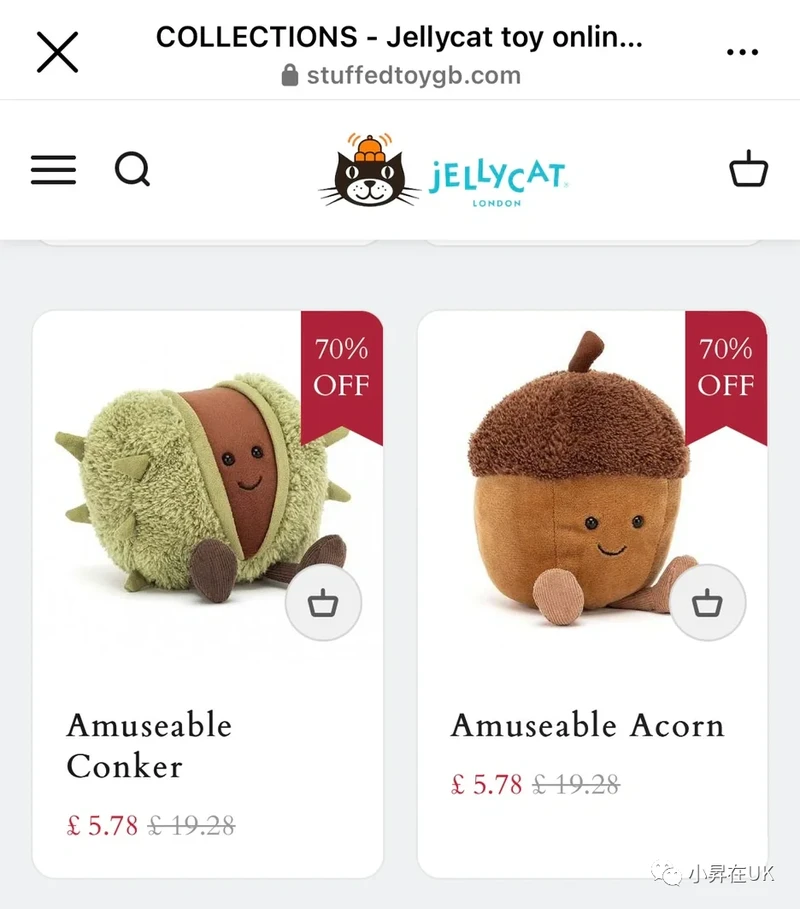Close the in-app browser page
800x909 pixels.
point(57,51)
